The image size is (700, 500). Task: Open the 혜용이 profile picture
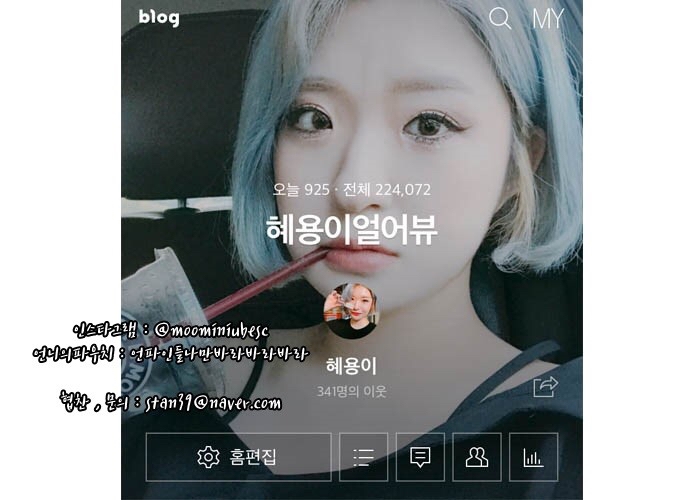coord(351,311)
